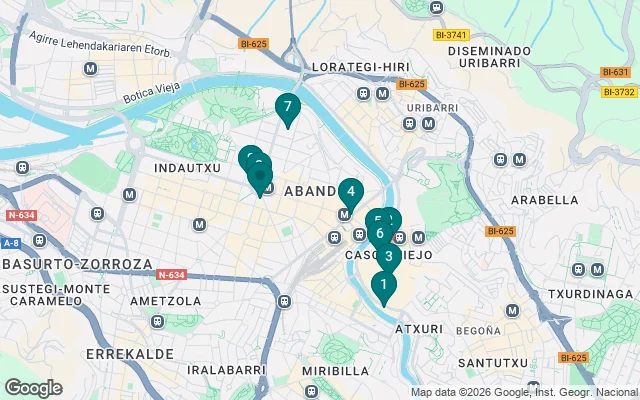The image size is (640, 400).
Task: Select map marker number 3
Action: [389, 256]
